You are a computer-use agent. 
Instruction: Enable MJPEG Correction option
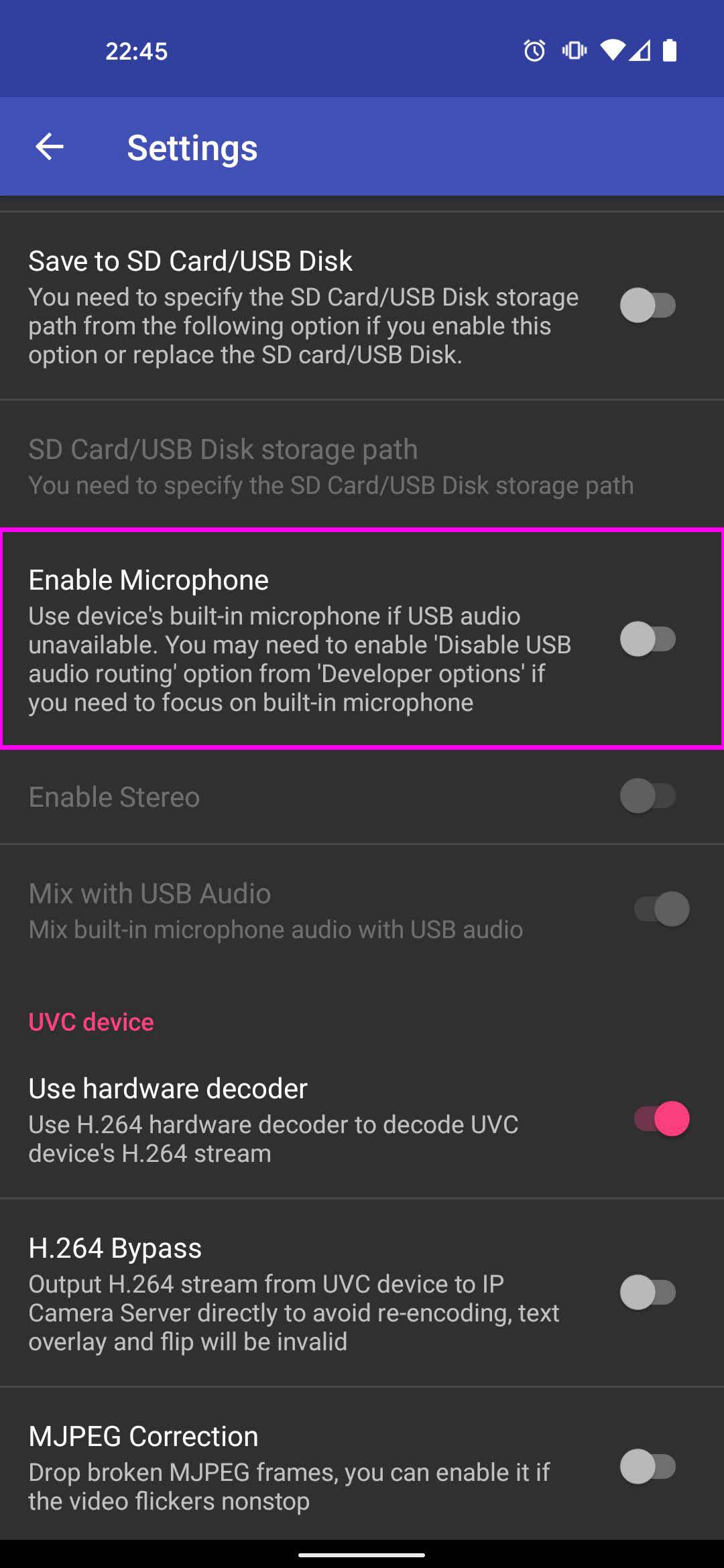pyautogui.click(x=648, y=1466)
